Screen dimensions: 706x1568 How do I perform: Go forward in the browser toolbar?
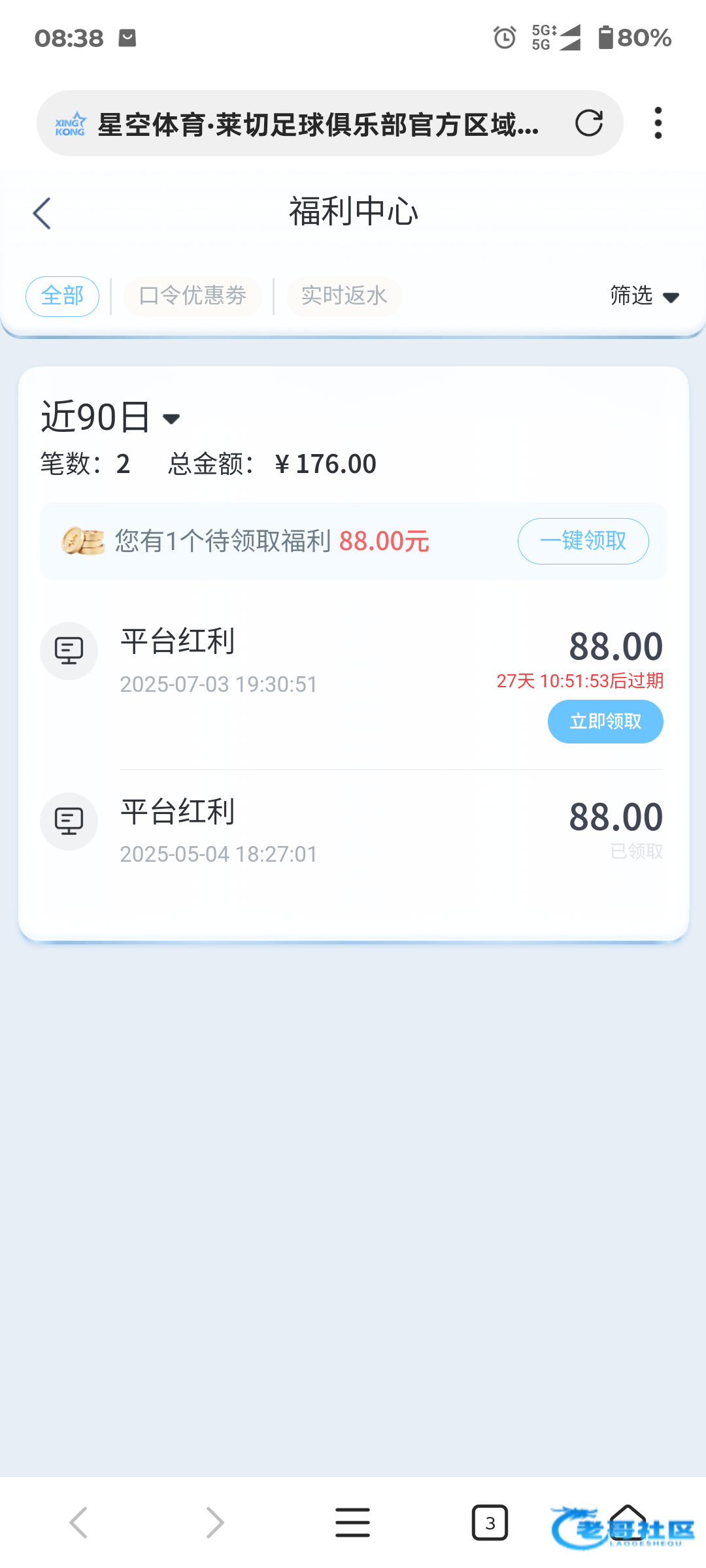pyautogui.click(x=215, y=1523)
